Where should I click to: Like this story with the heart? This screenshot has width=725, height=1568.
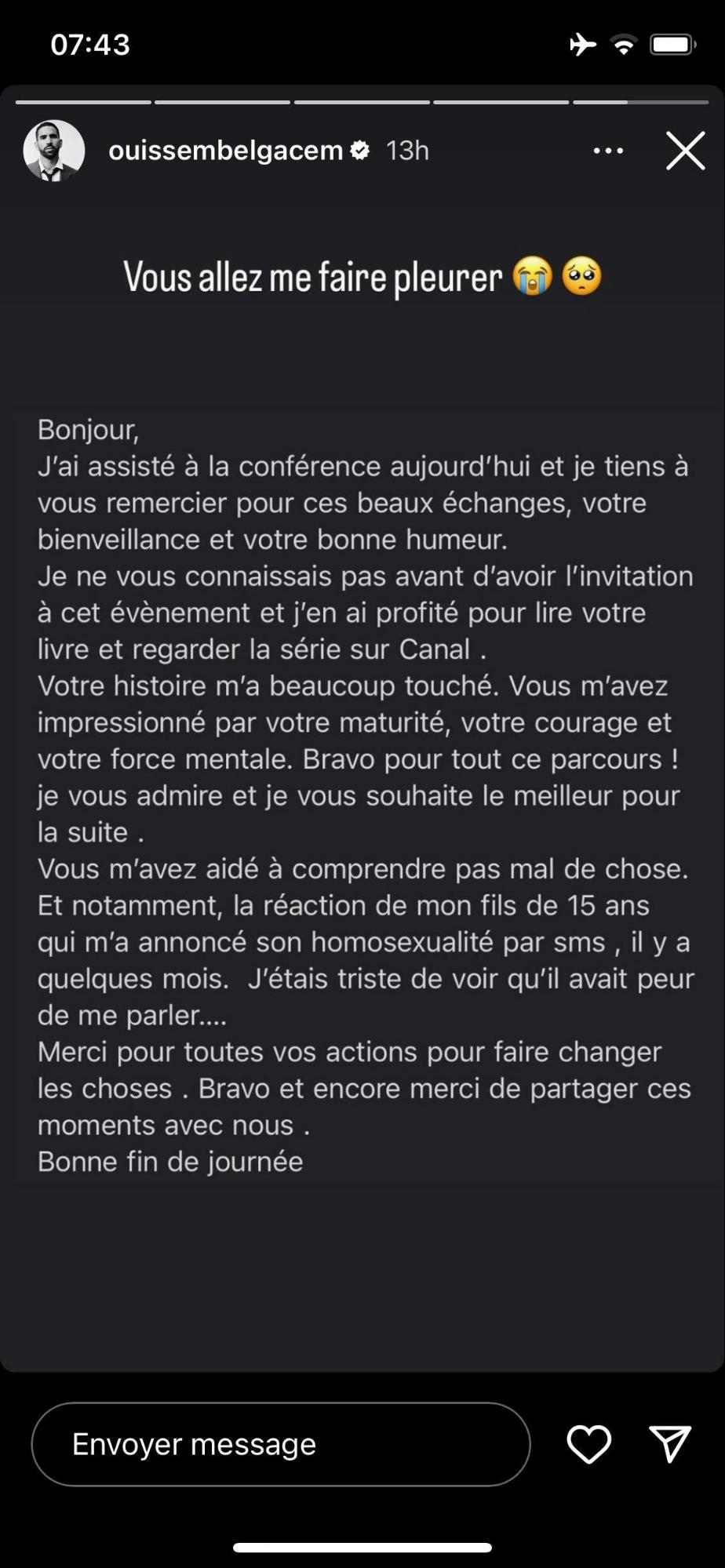(x=589, y=1444)
